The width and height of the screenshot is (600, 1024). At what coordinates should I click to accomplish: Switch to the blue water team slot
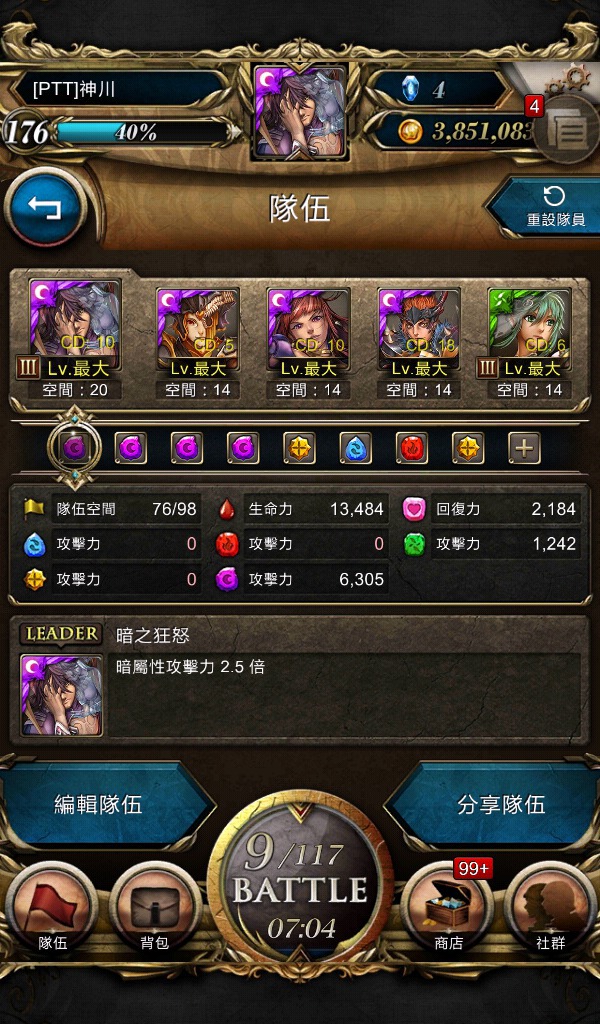pos(356,448)
